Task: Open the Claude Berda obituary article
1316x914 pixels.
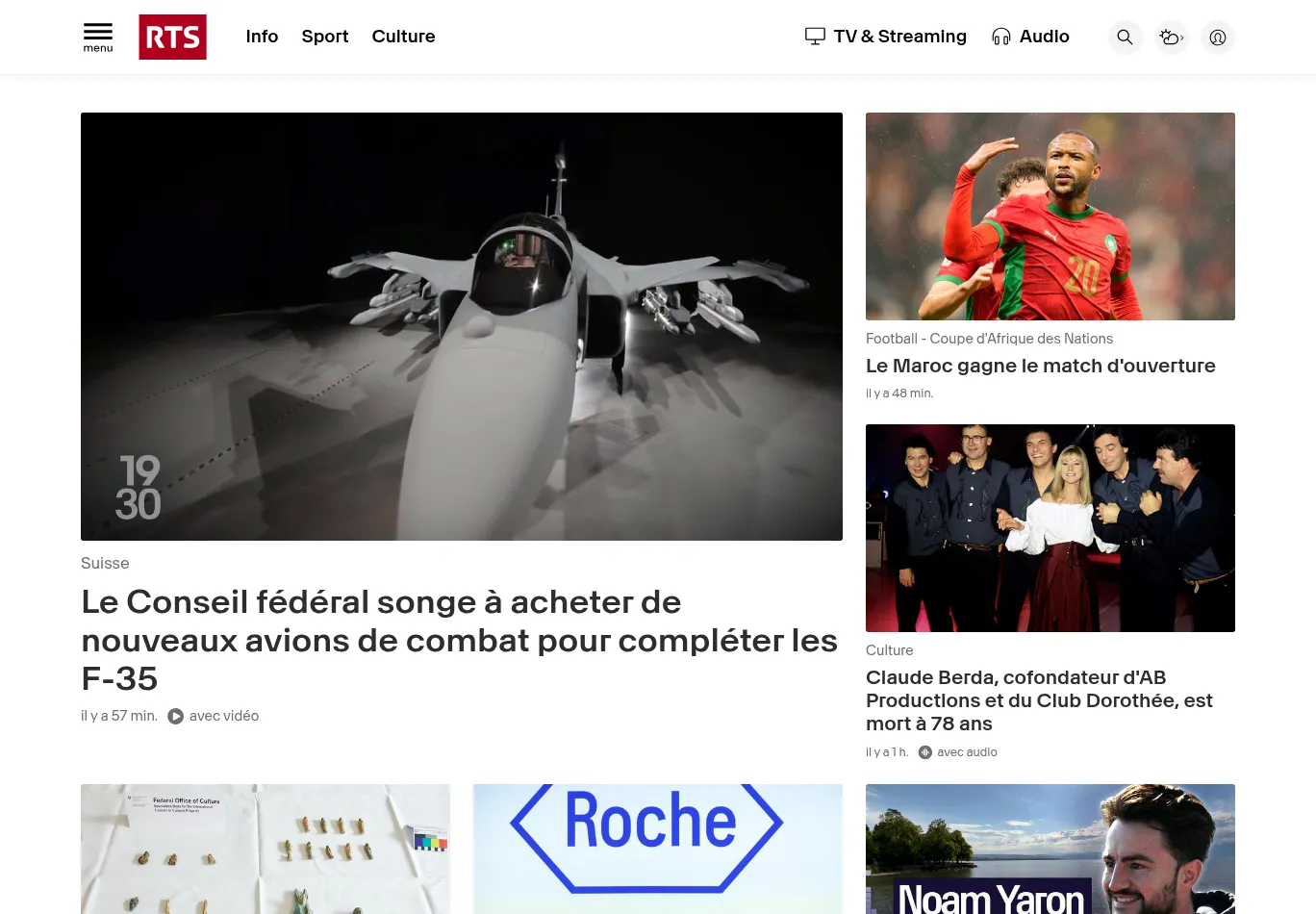Action: coord(1039,700)
